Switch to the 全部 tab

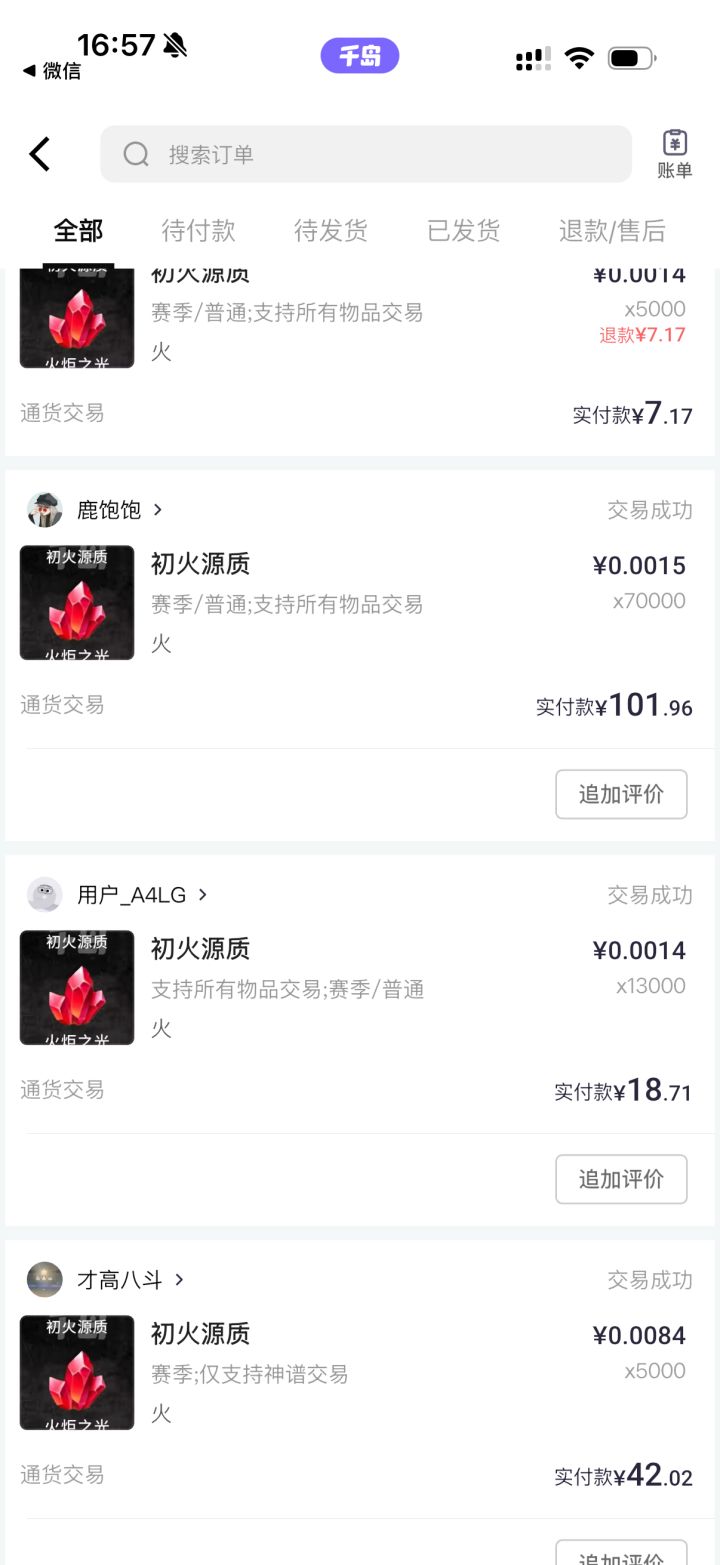[78, 231]
